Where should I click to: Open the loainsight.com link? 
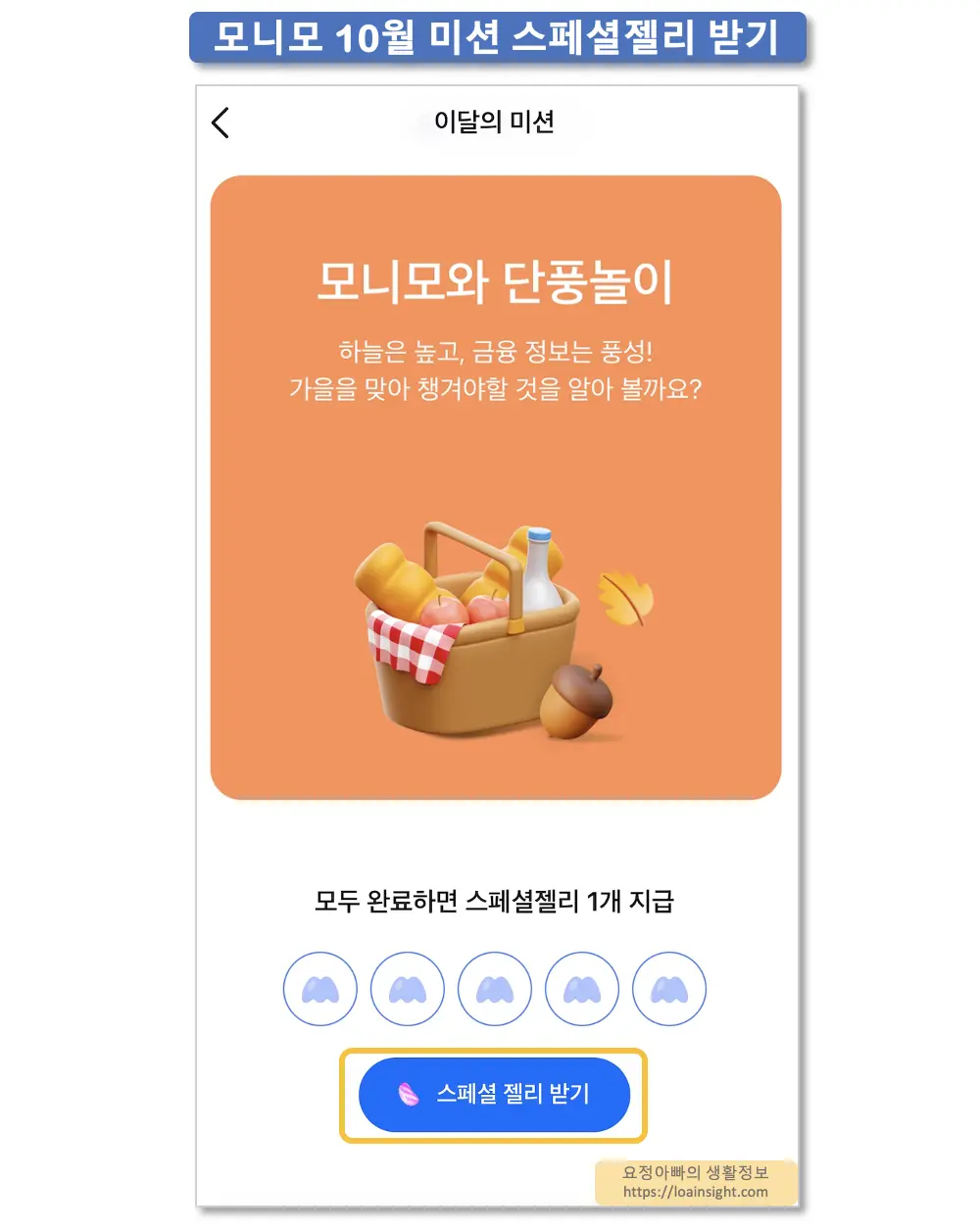696,1194
